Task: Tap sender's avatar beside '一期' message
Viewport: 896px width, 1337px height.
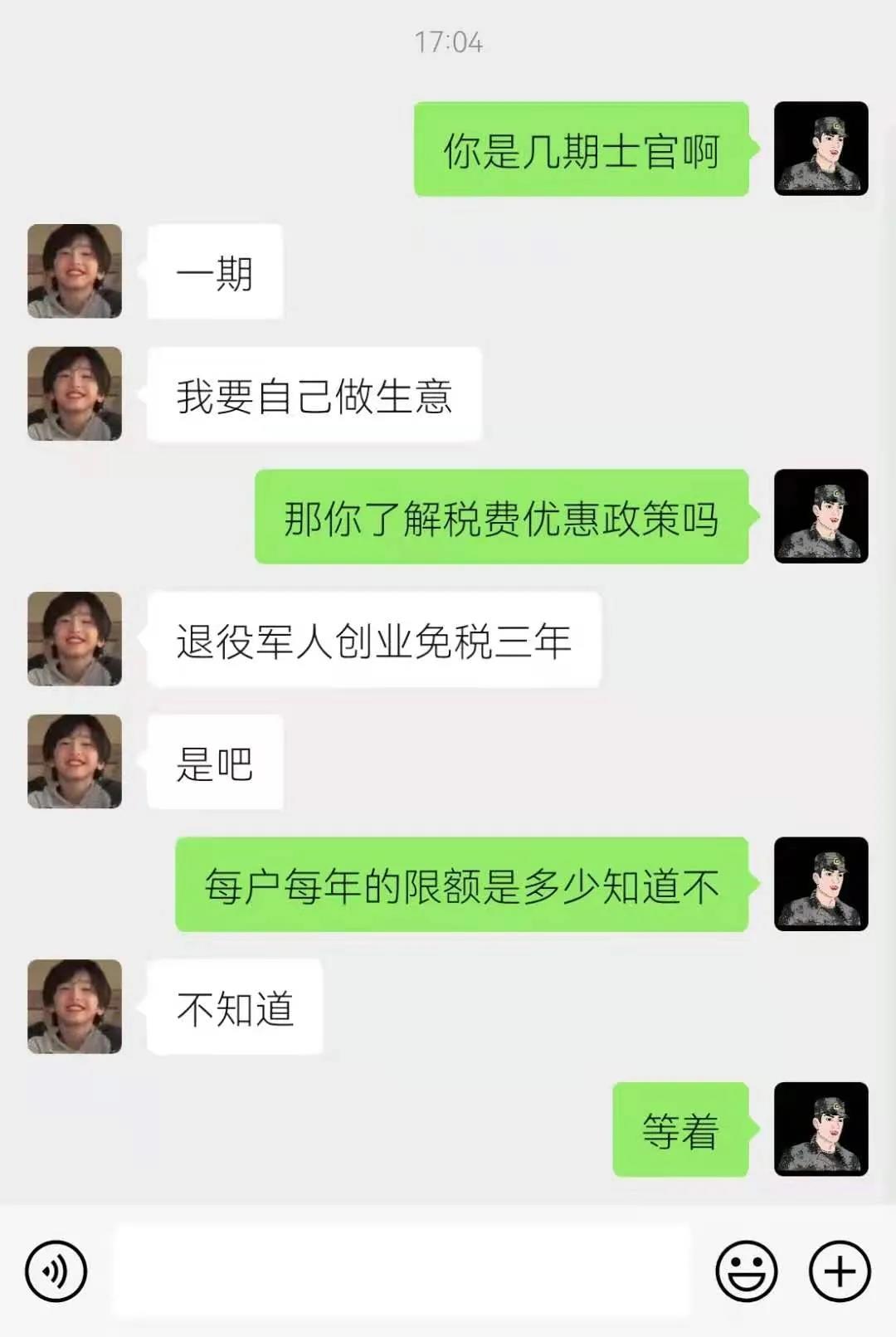Action: pyautogui.click(x=75, y=271)
